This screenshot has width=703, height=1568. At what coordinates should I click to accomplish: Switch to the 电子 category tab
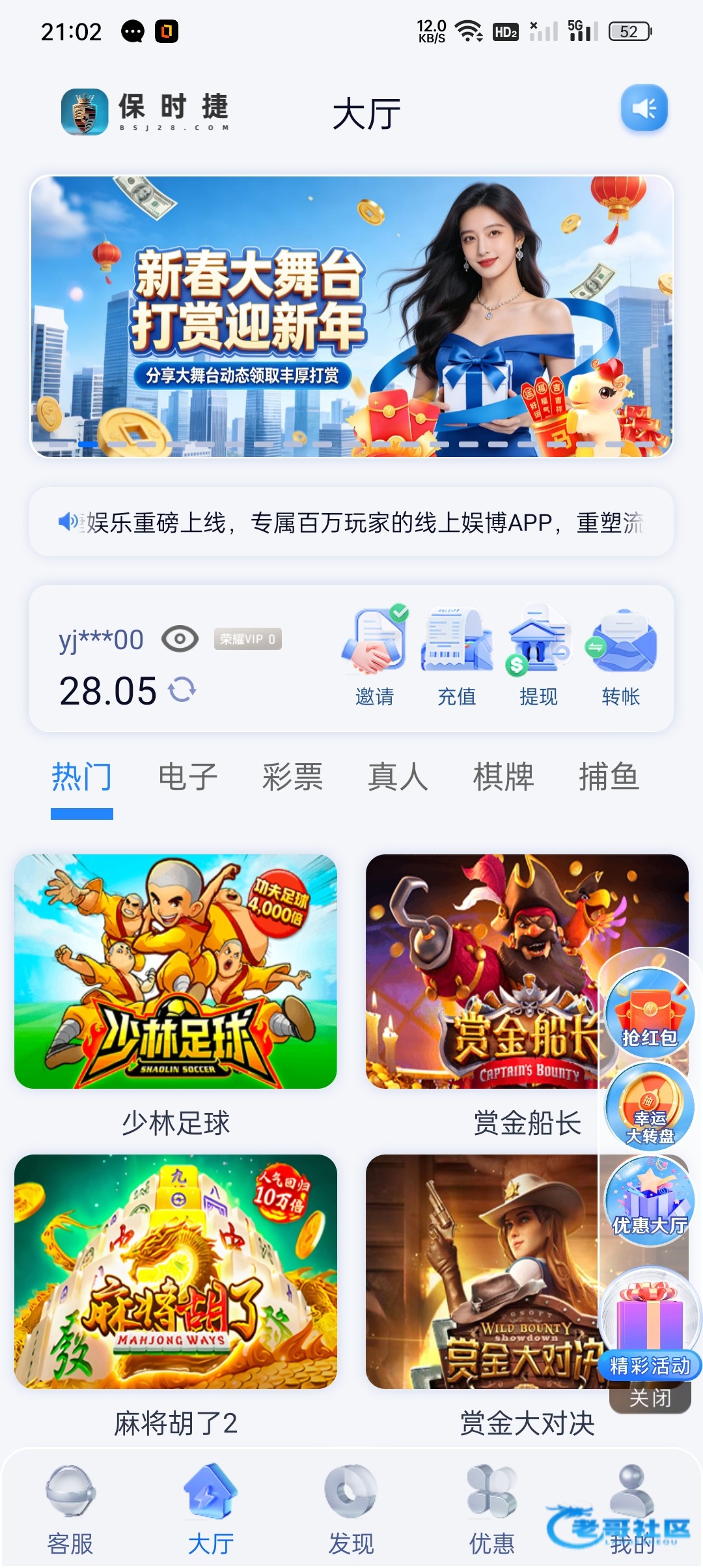coord(187,777)
